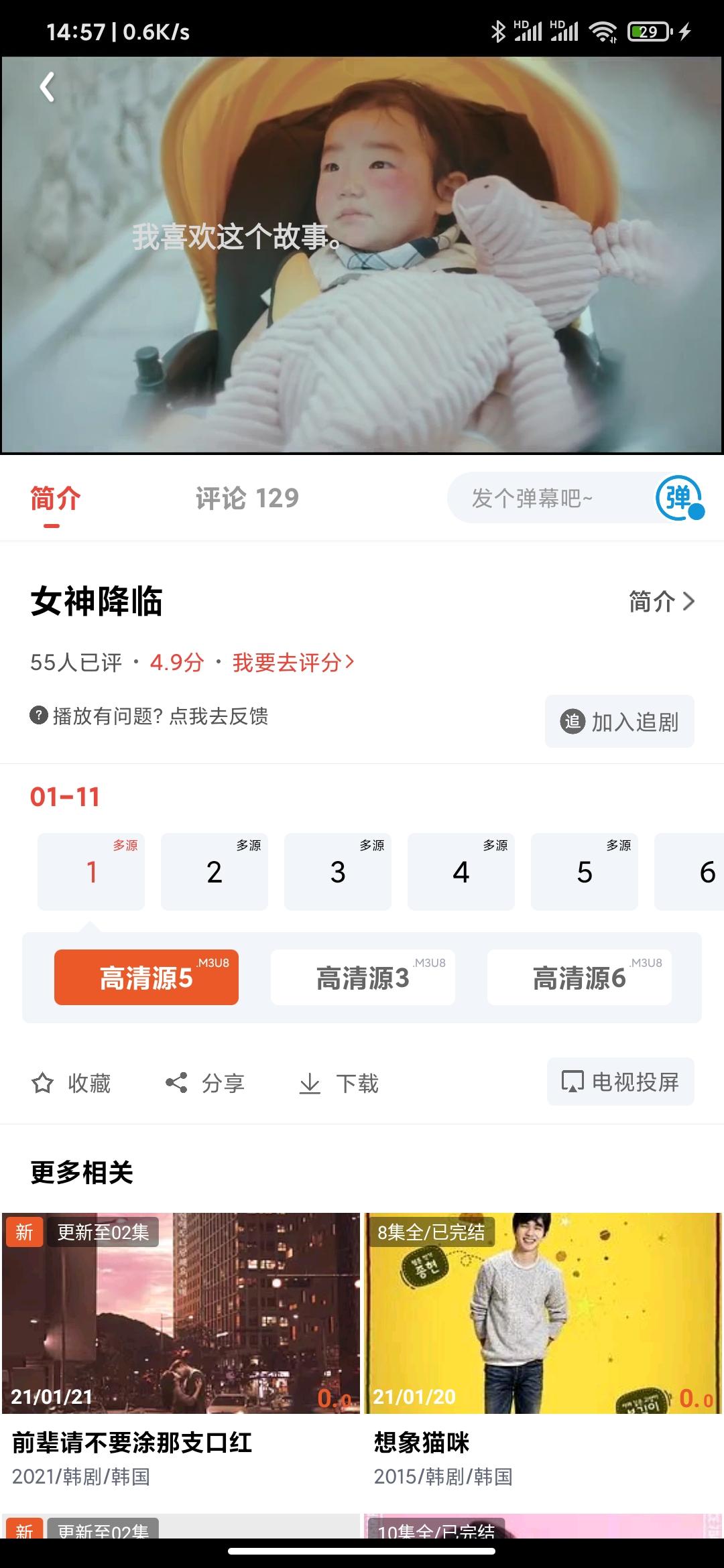Share this show via 分享
The image size is (724, 1568).
click(x=205, y=1083)
